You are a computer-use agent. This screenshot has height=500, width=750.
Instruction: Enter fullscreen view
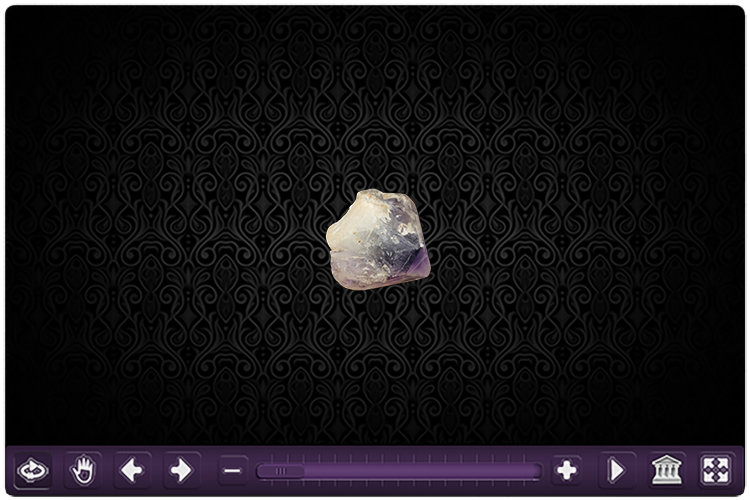point(715,470)
